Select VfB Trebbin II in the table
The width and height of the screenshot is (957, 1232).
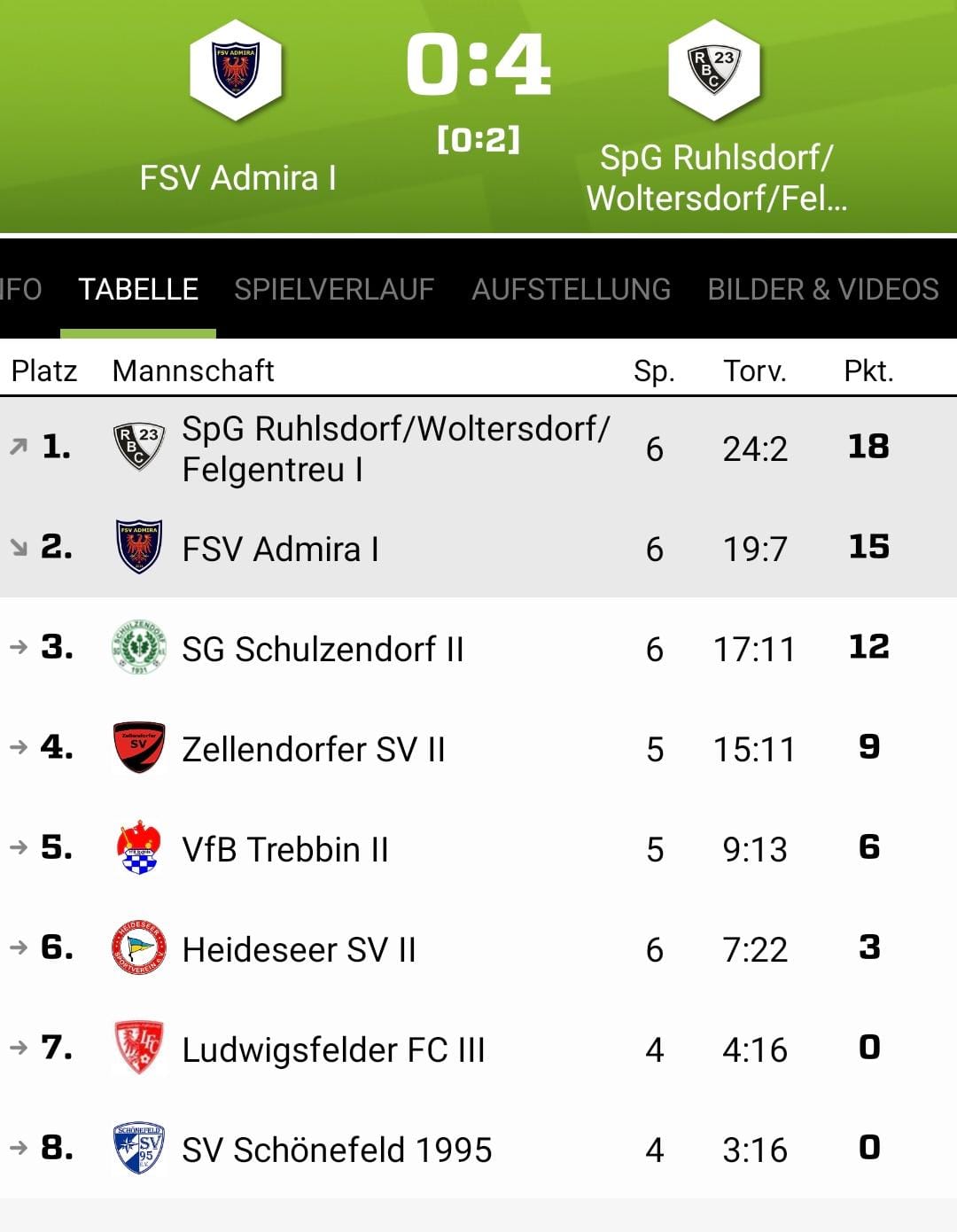(x=284, y=849)
